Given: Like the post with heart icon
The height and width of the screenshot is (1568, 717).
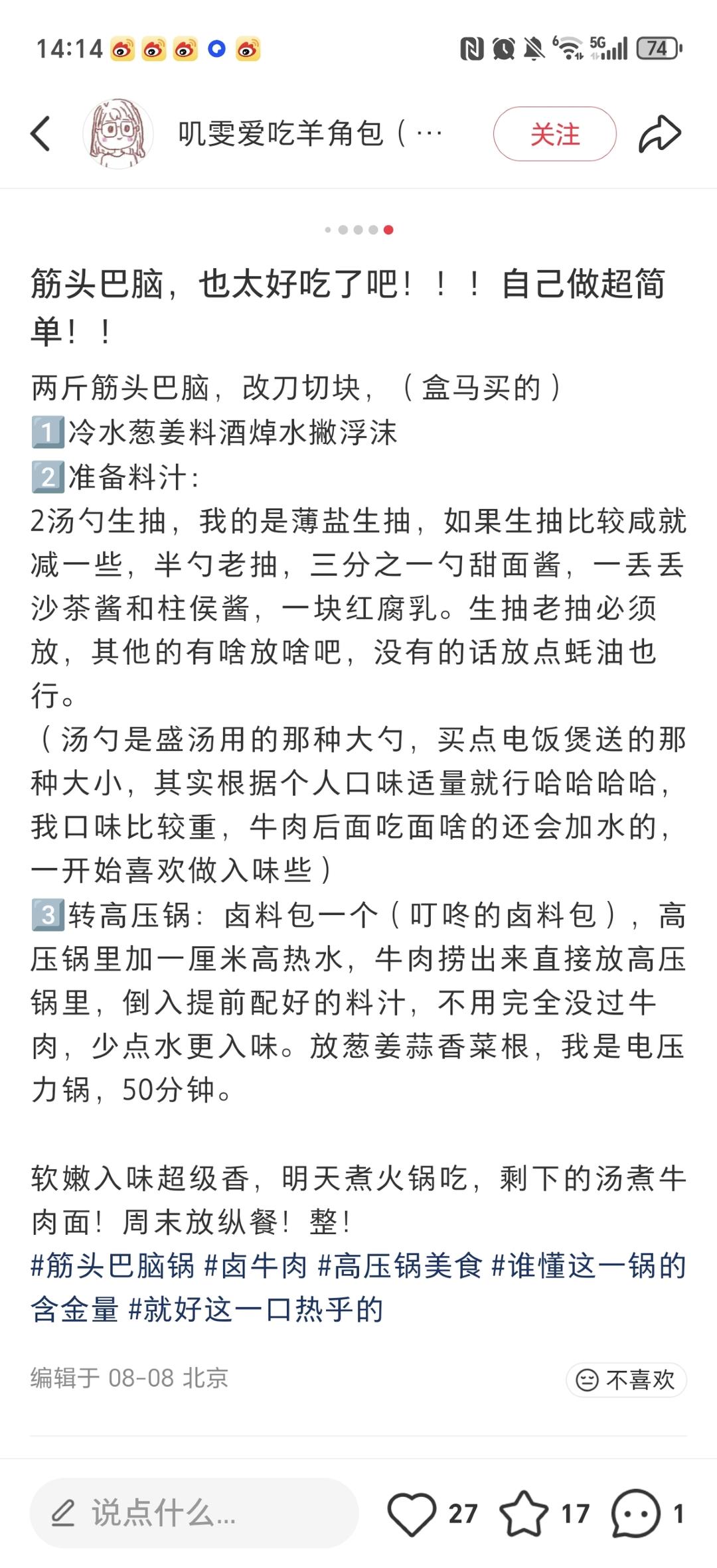Looking at the screenshot, I should [412, 1514].
